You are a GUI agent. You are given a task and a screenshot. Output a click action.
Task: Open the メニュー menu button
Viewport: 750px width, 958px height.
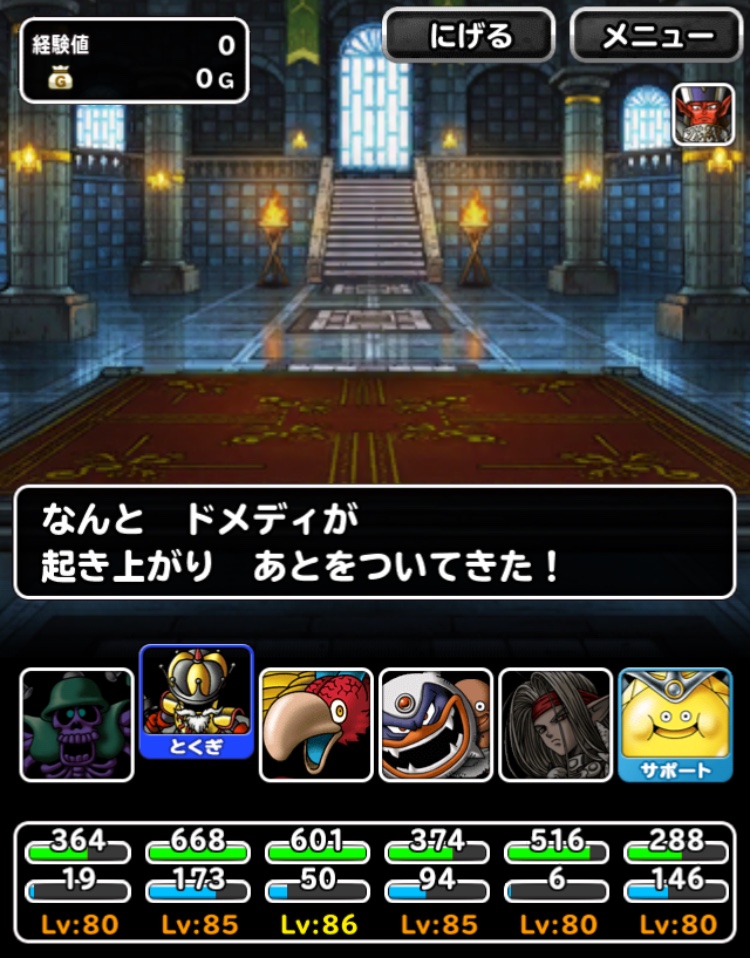[658, 36]
